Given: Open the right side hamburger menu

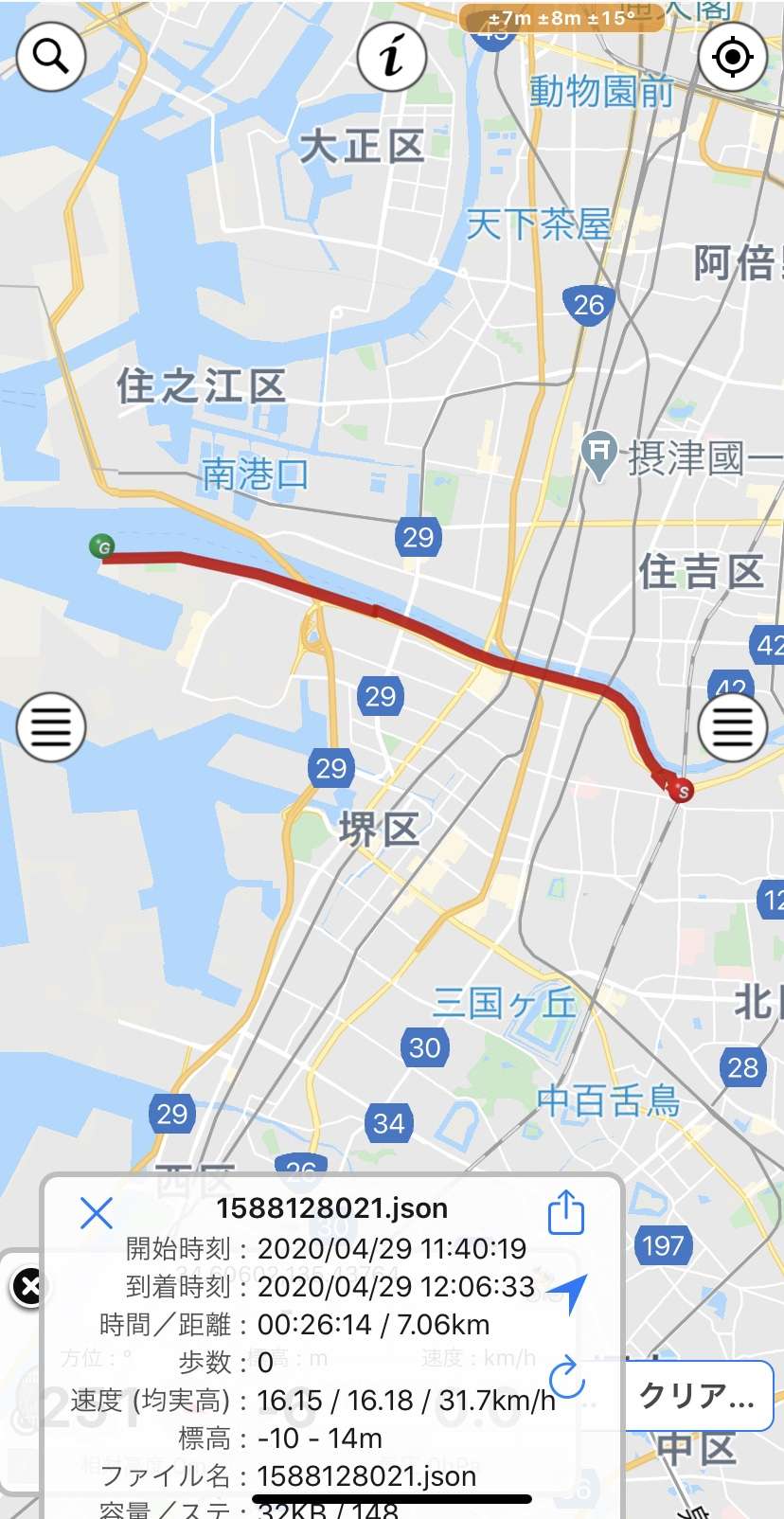Looking at the screenshot, I should point(732,726).
